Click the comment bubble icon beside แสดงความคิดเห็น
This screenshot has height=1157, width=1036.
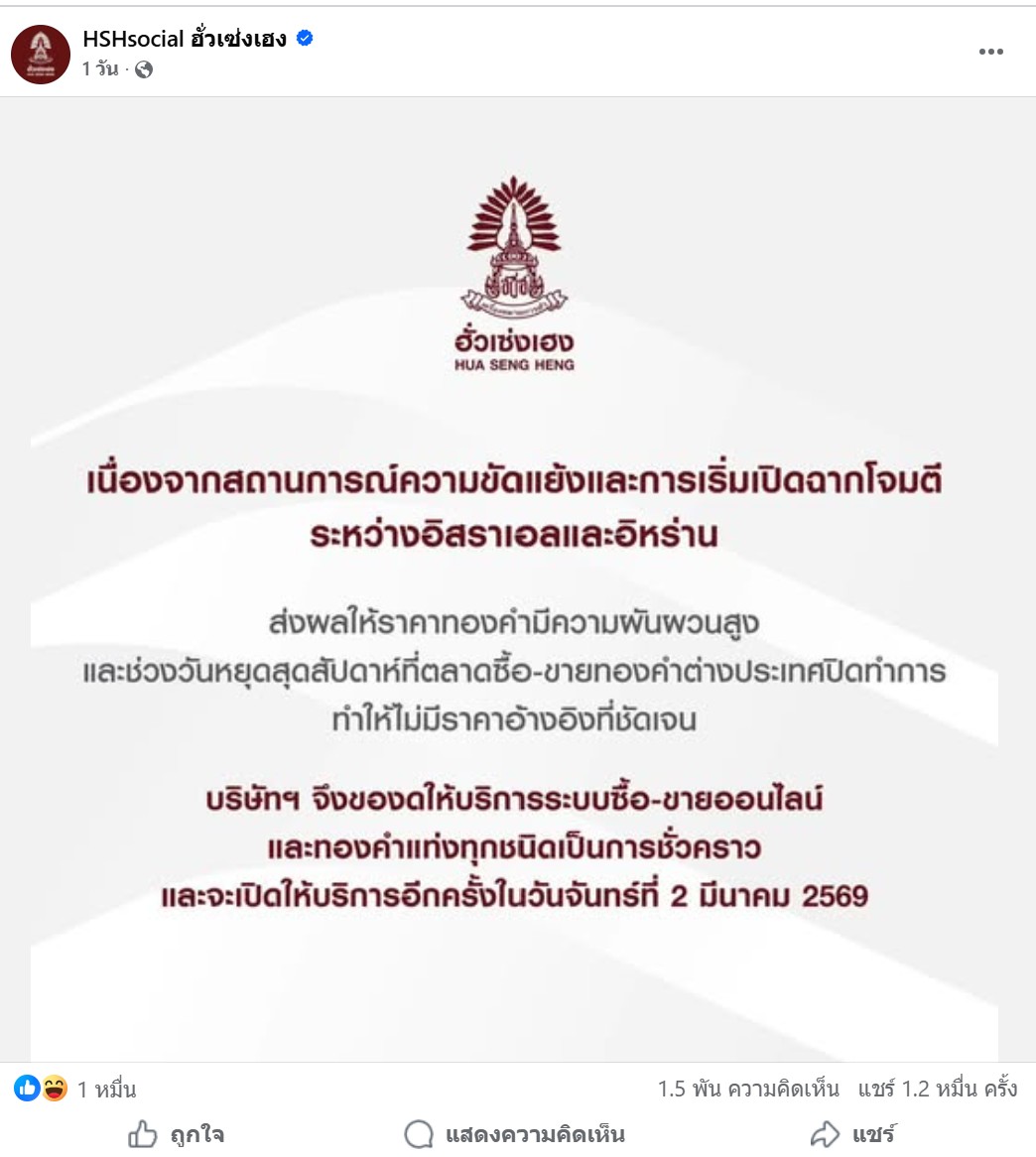click(419, 1134)
